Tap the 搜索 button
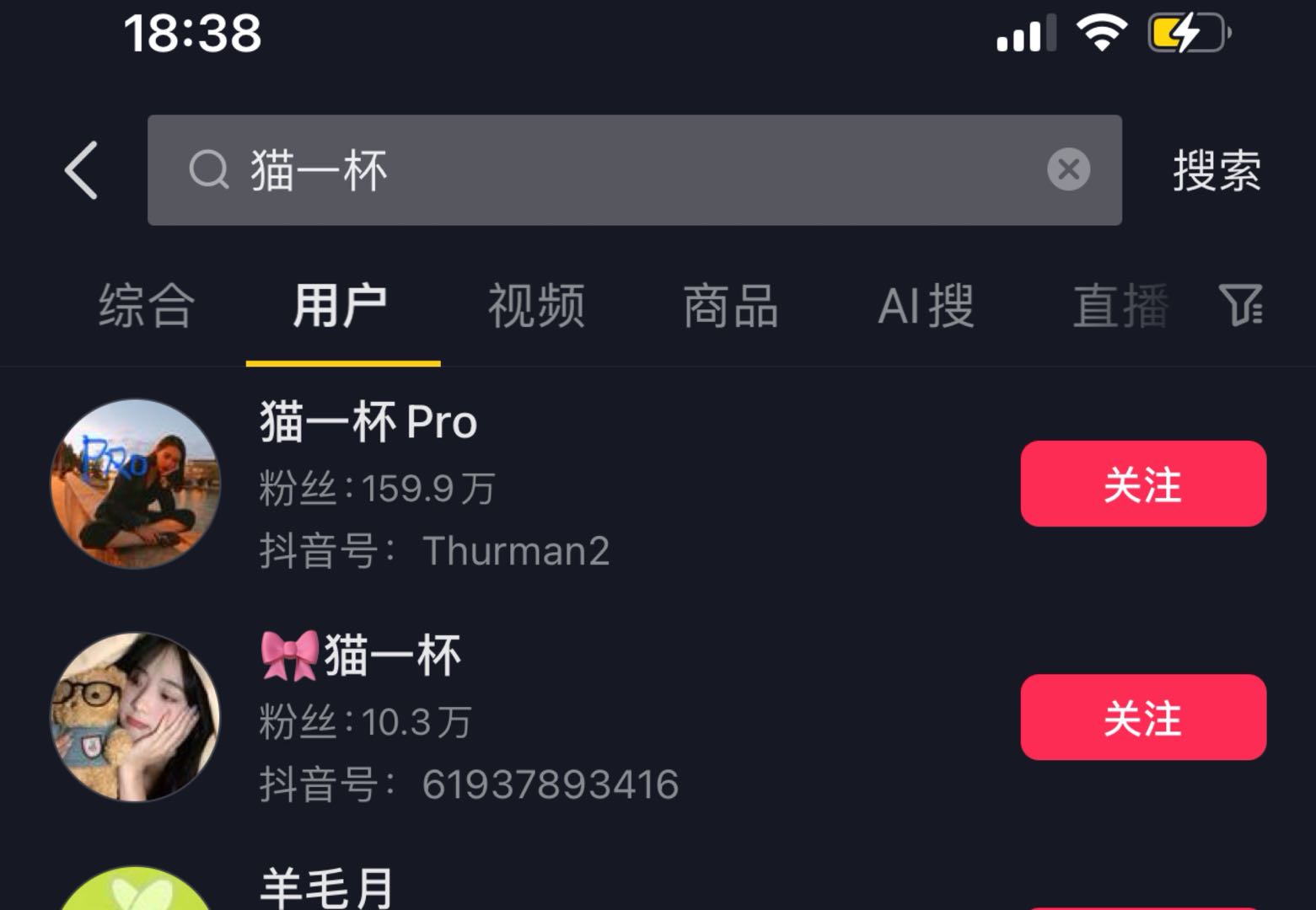Screen dimensions: 1316x910 (x=1217, y=171)
